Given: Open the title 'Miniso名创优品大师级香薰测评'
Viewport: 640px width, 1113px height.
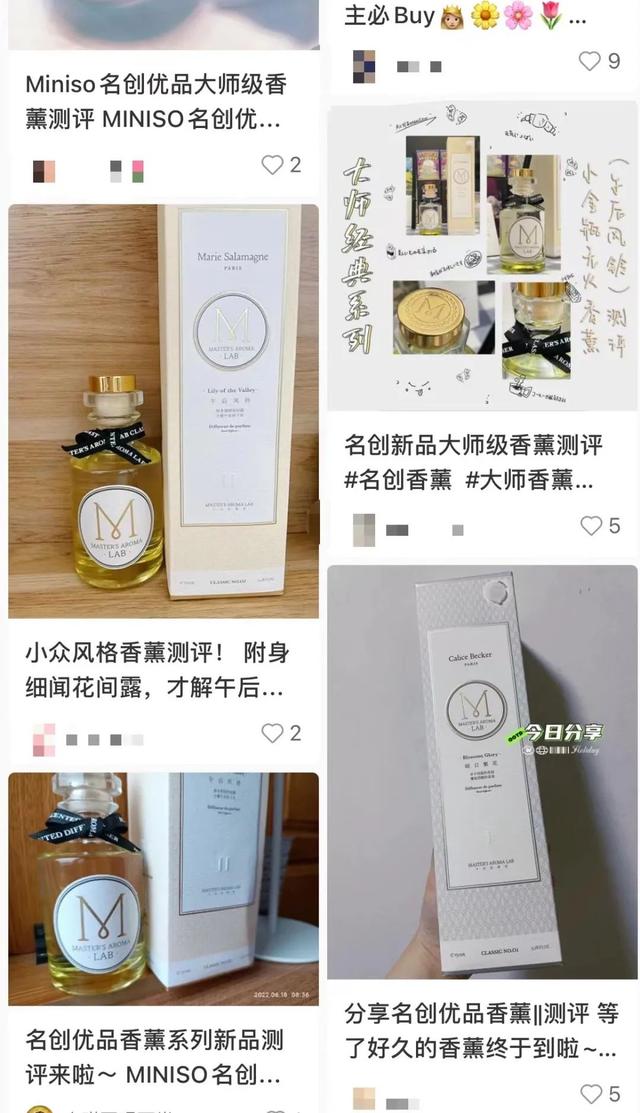Looking at the screenshot, I should click(156, 102).
